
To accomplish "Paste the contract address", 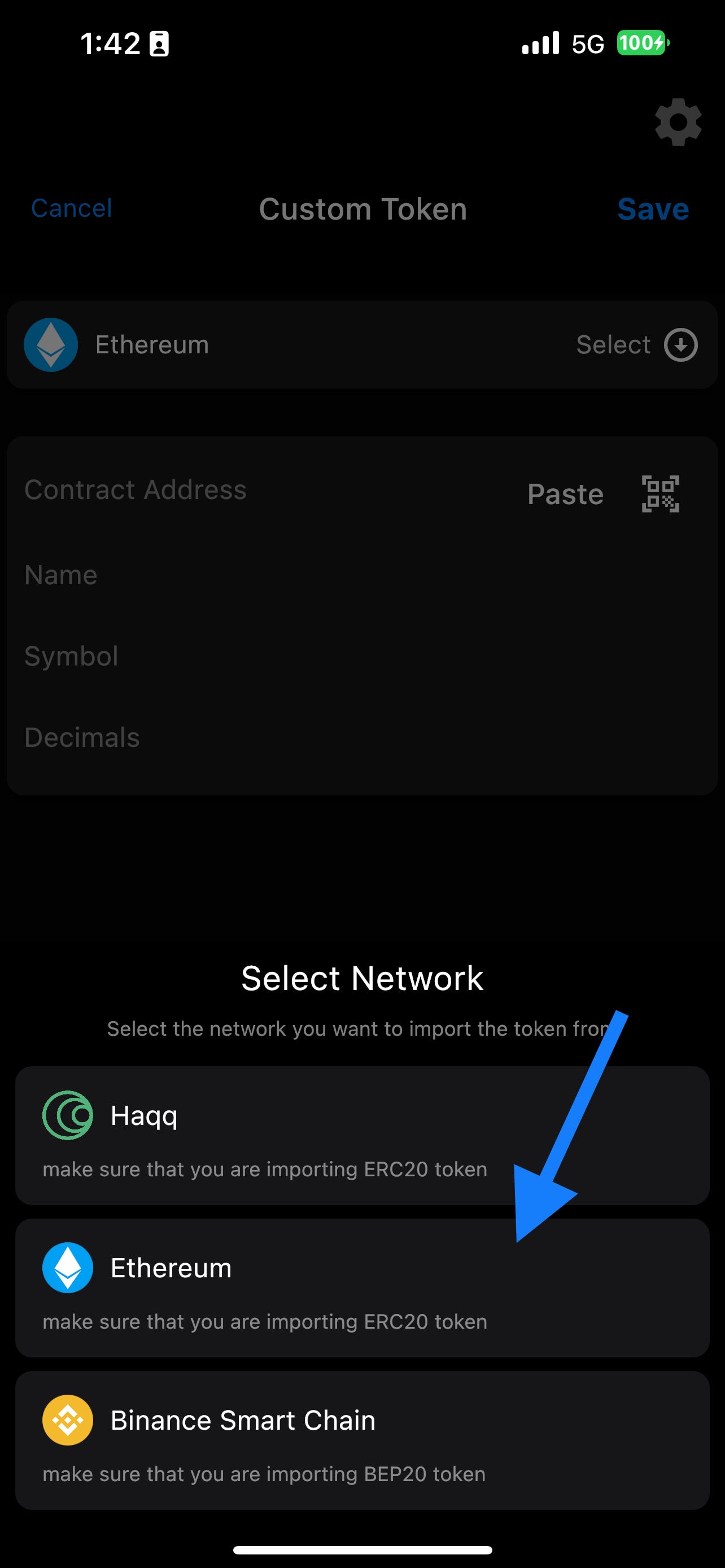I will point(565,494).
